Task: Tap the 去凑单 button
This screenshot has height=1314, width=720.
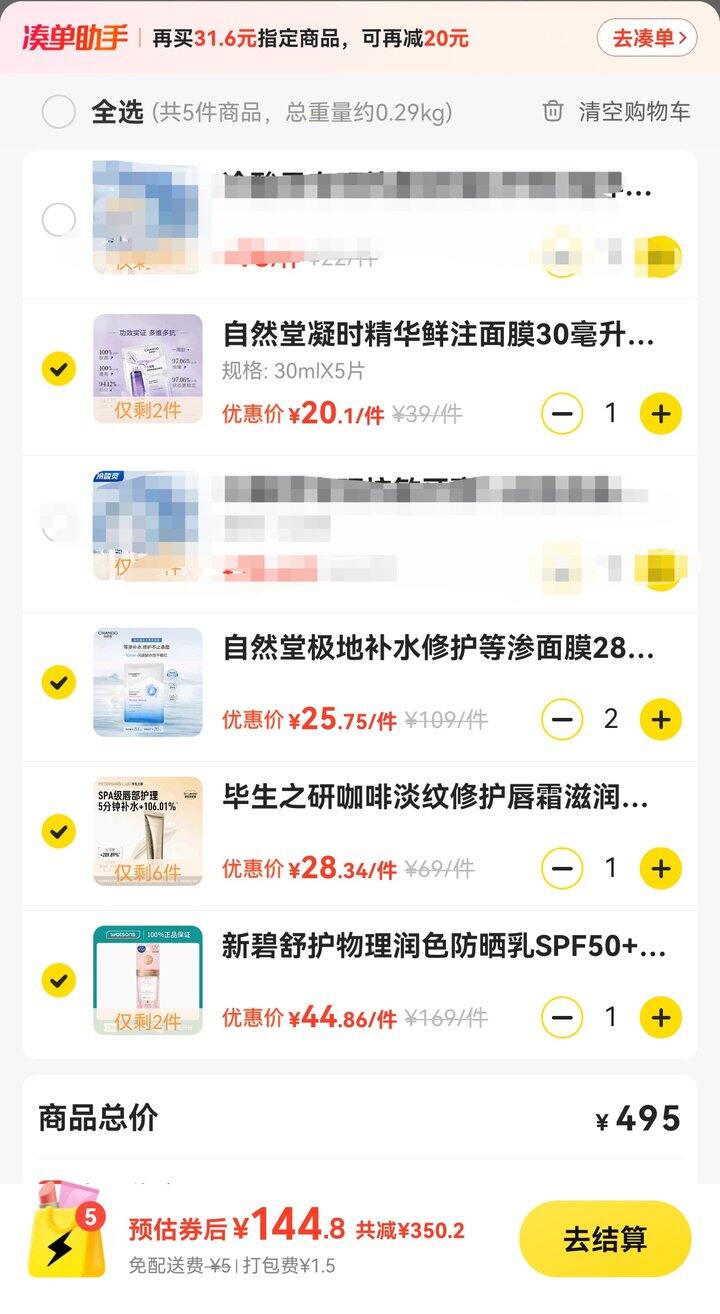Action: click(x=647, y=38)
